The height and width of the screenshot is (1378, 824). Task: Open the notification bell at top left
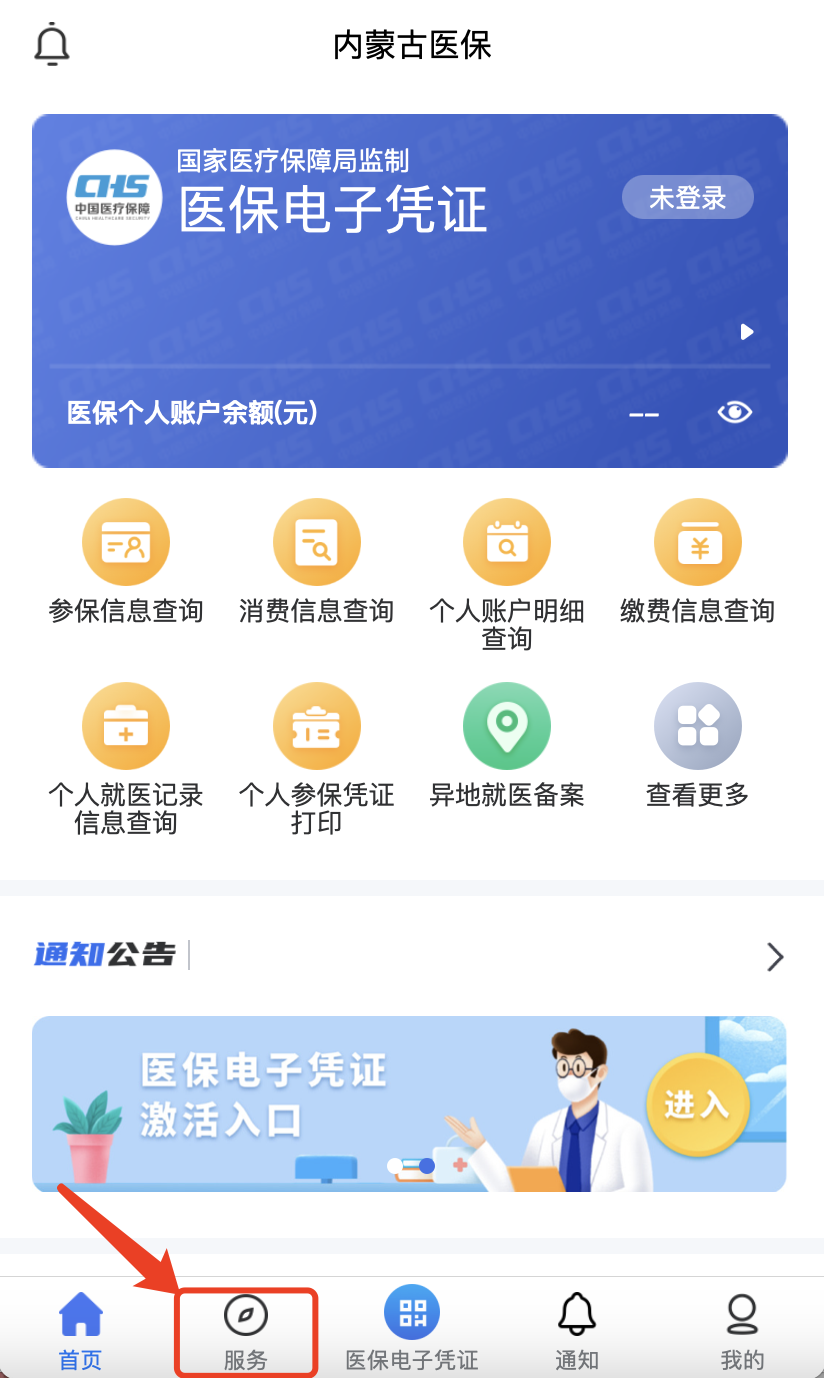[x=52, y=45]
